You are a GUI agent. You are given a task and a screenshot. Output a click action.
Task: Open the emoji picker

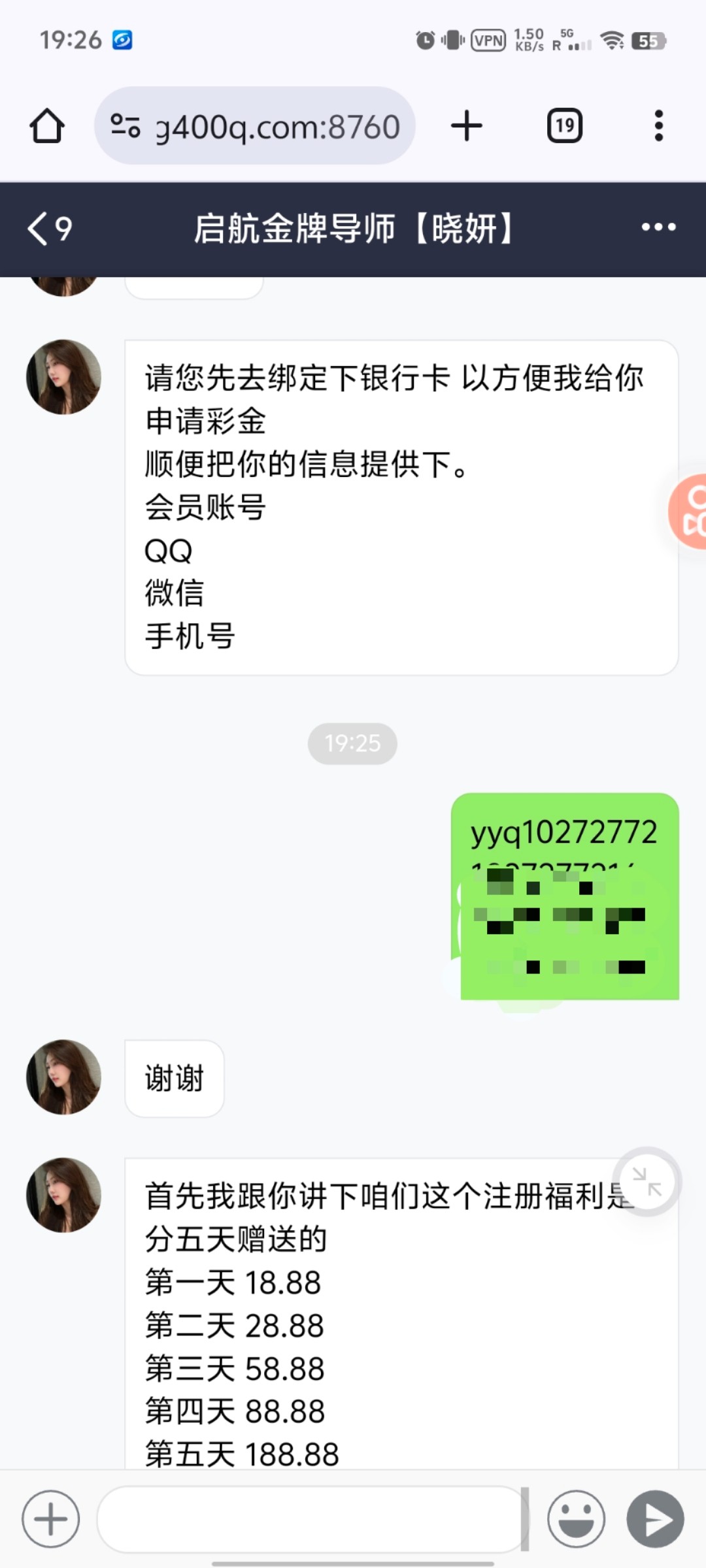click(x=576, y=1519)
